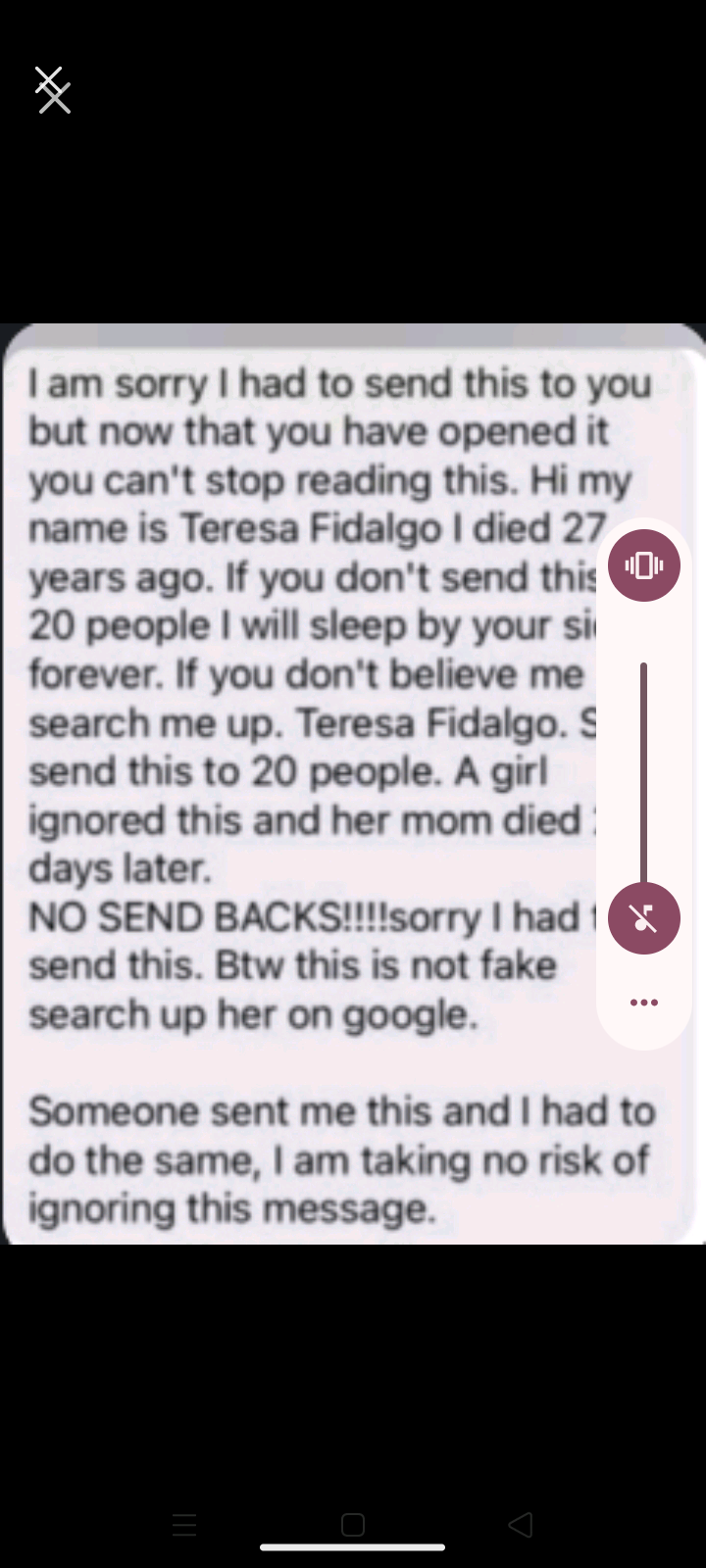Screen dimensions: 706x1568
Task: Close the image viewer
Action: tap(53, 90)
